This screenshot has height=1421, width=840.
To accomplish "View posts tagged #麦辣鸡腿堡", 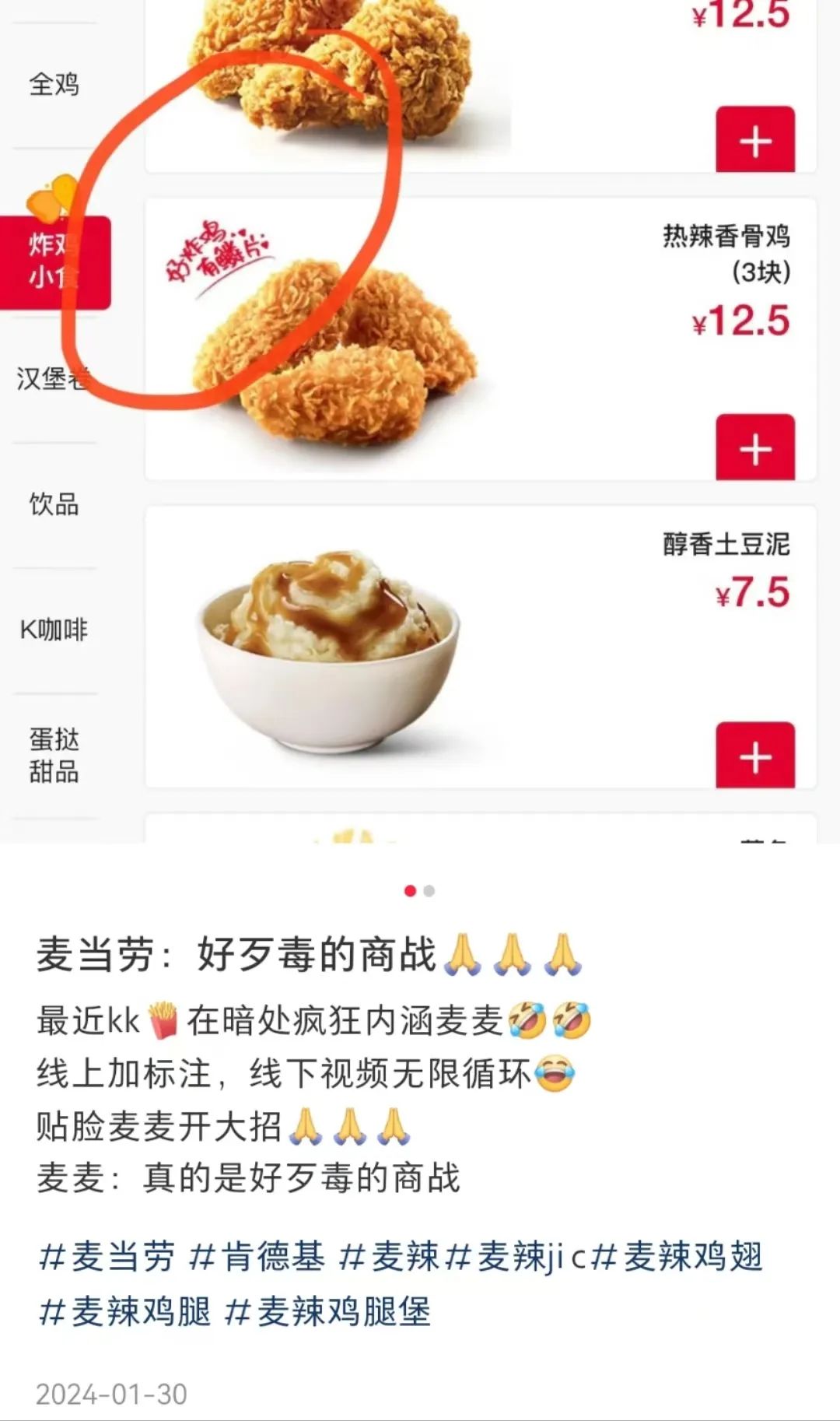I will click(327, 1311).
